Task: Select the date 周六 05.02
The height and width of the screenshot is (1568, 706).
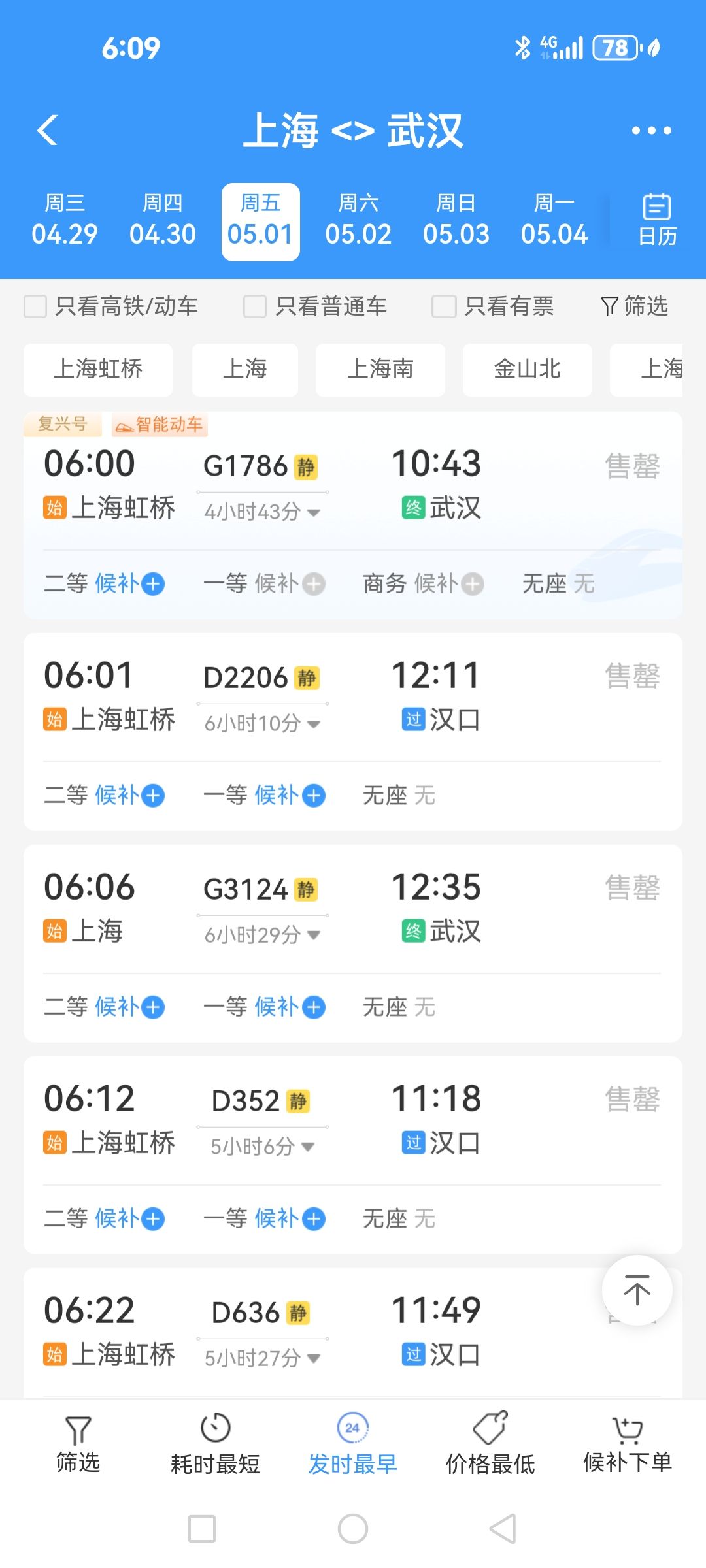Action: pos(358,222)
